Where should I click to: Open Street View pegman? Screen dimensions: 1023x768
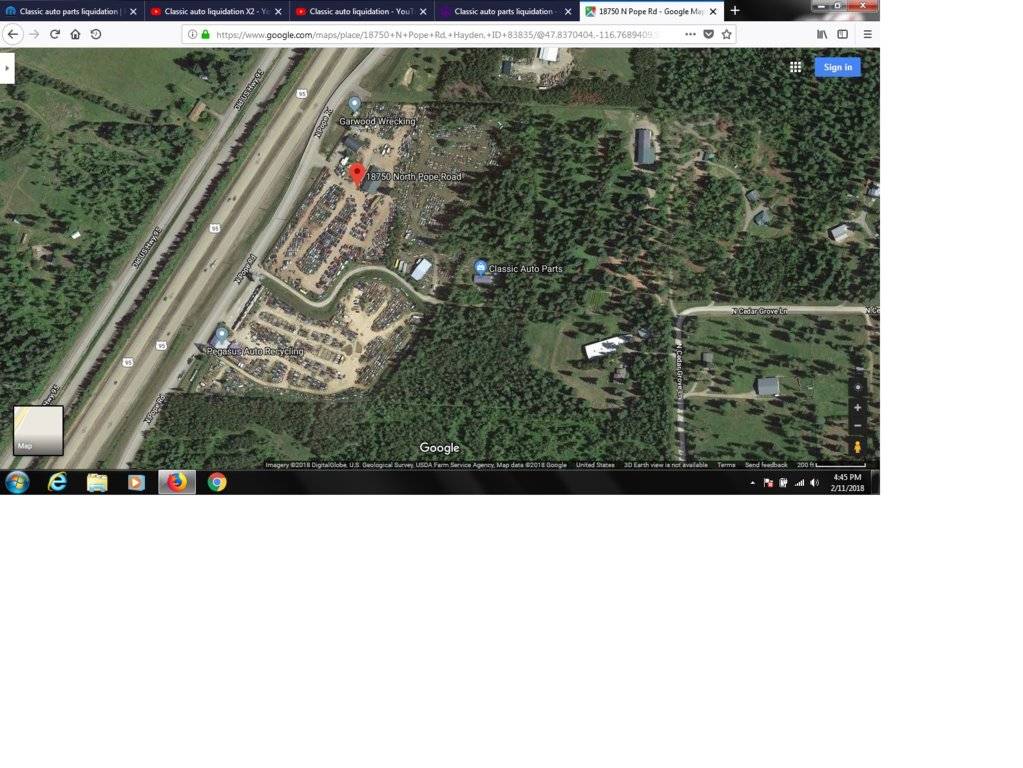tap(857, 447)
